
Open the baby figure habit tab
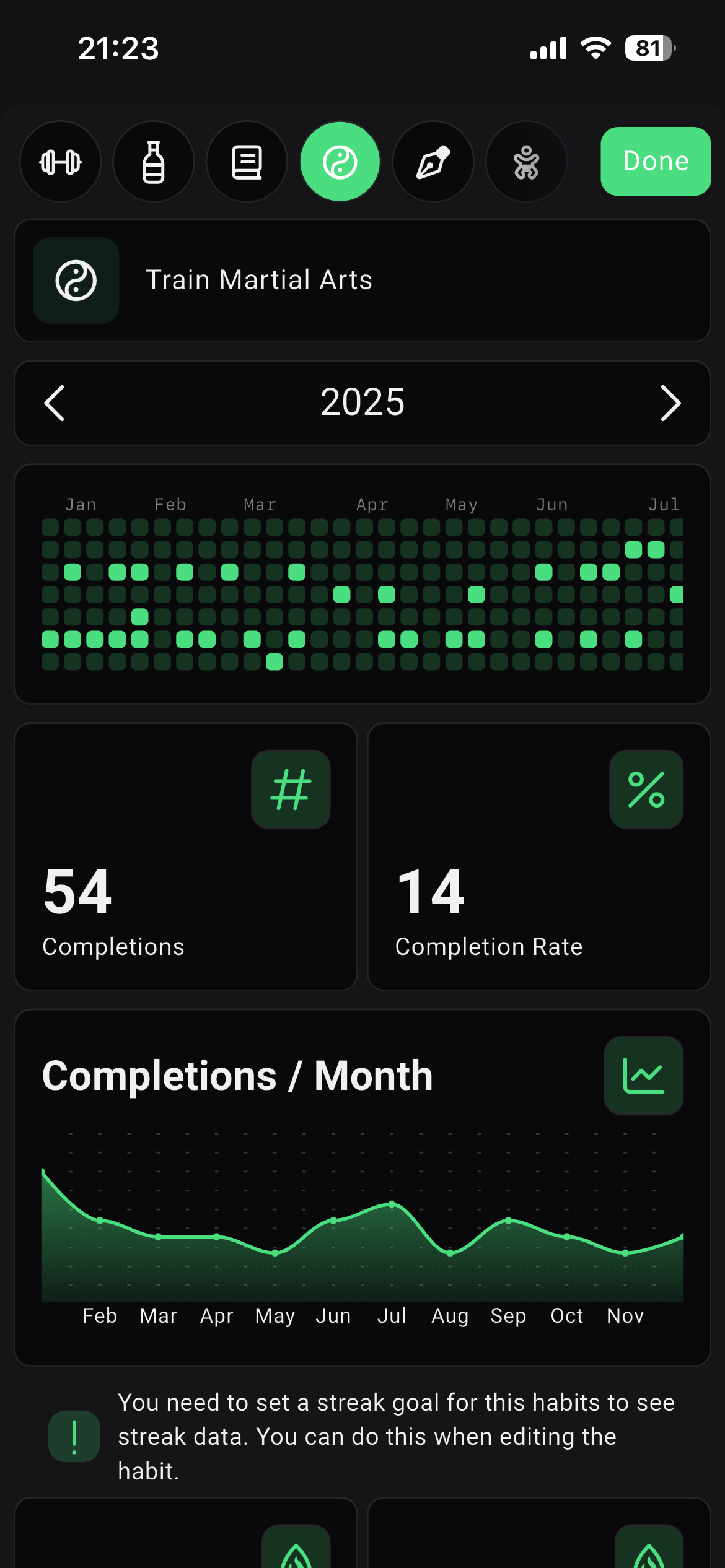(526, 162)
